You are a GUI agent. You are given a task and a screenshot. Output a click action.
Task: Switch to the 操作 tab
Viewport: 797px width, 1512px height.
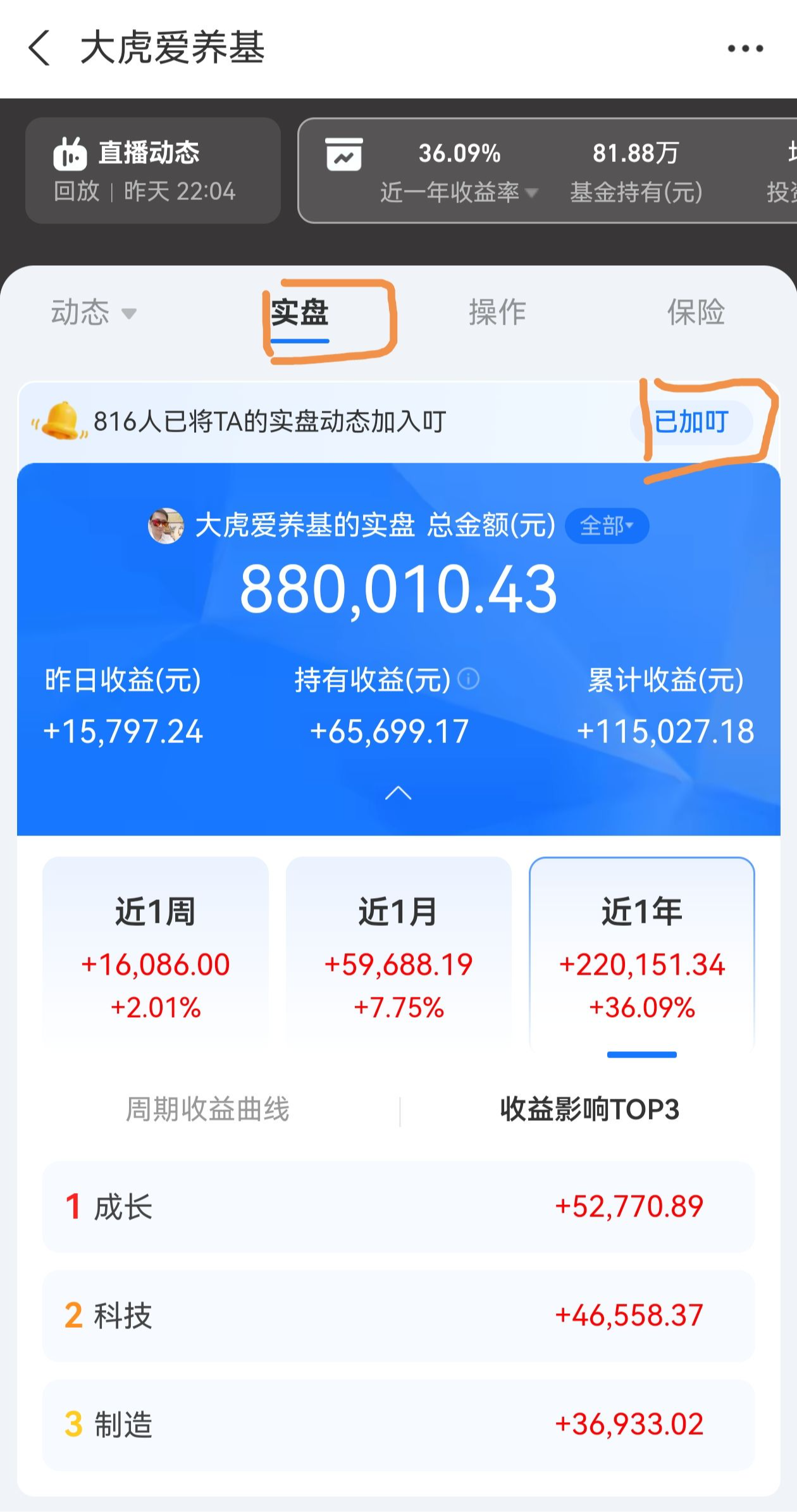coord(497,311)
